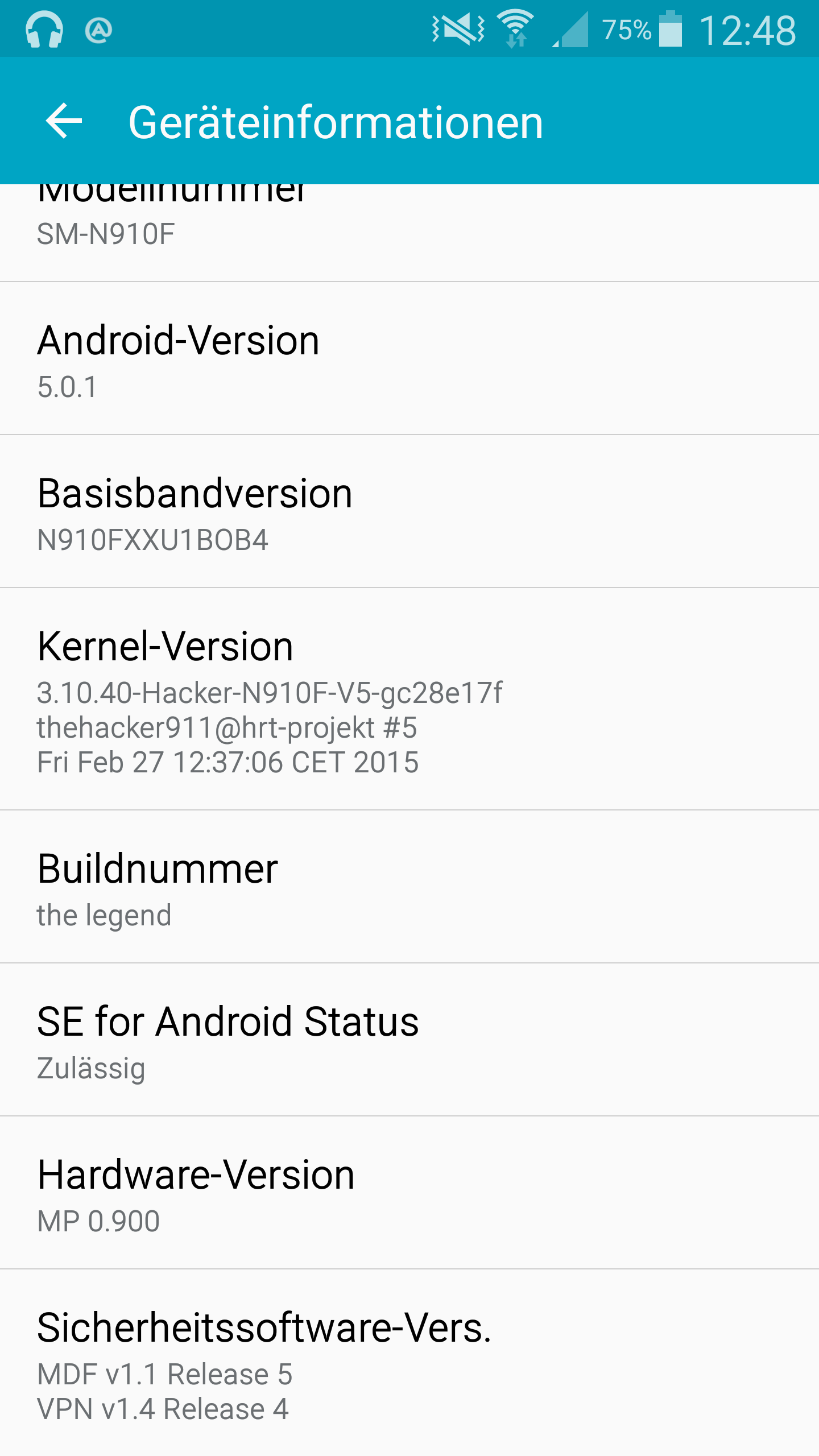Tap the Buildnummer row
This screenshot has height=1456, width=819.
click(409, 887)
